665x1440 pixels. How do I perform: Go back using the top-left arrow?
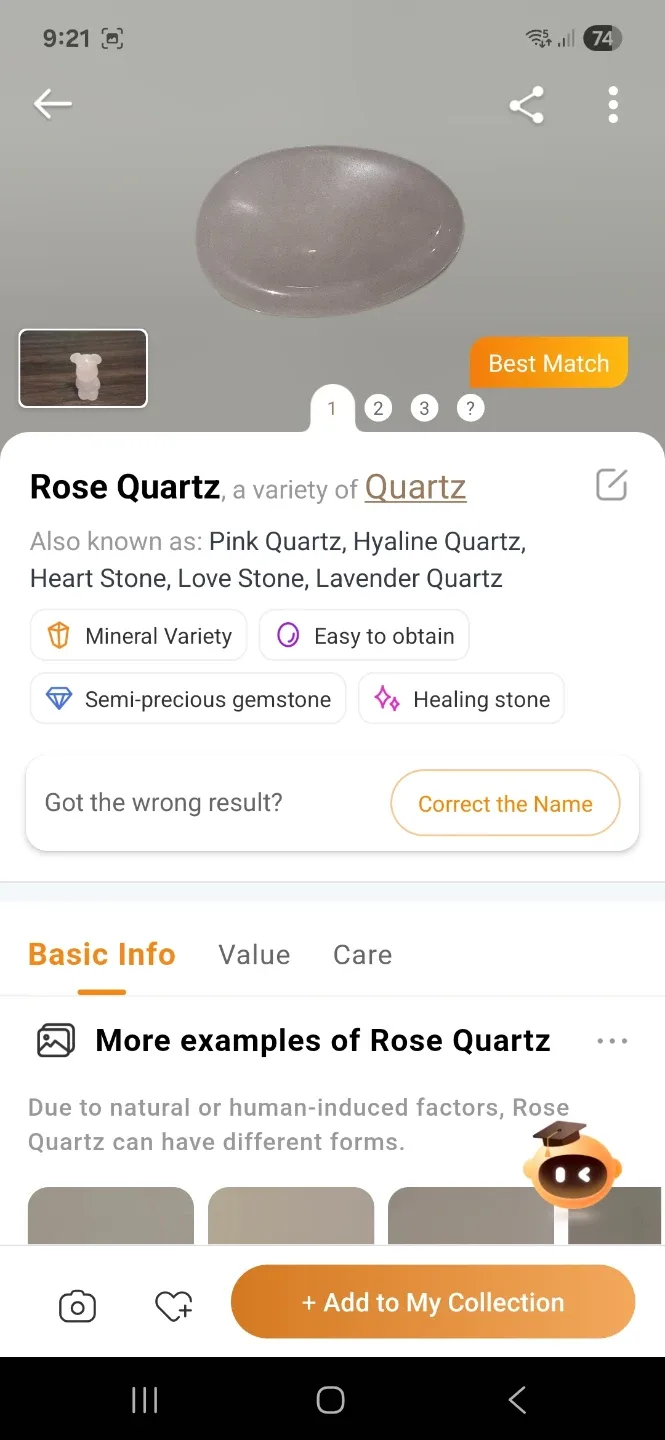[53, 104]
